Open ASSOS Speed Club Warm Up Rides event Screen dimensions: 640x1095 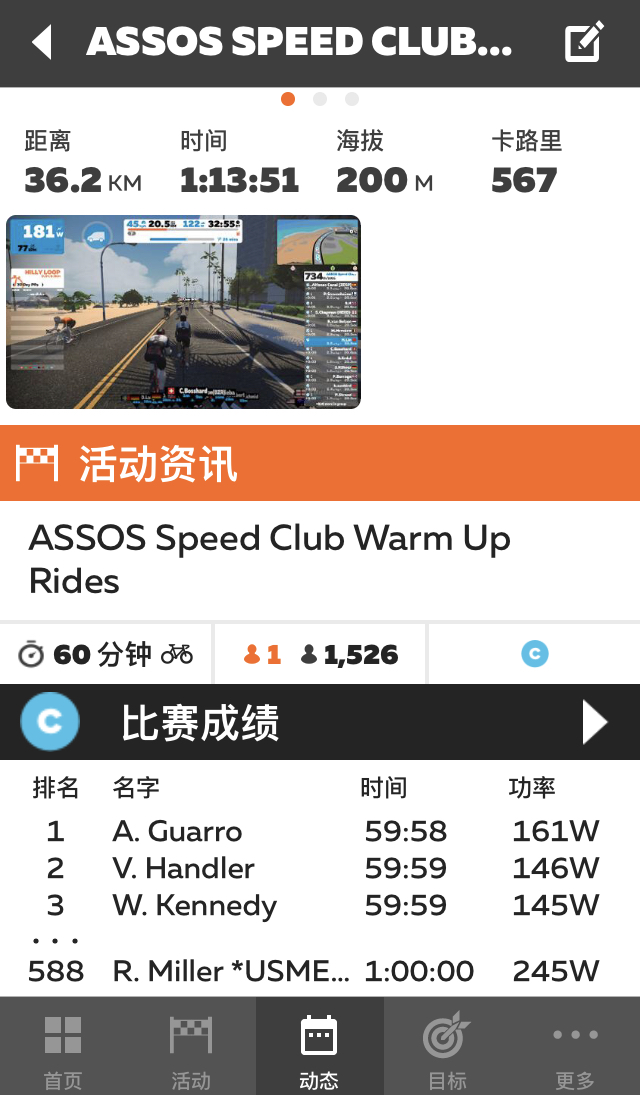point(270,559)
